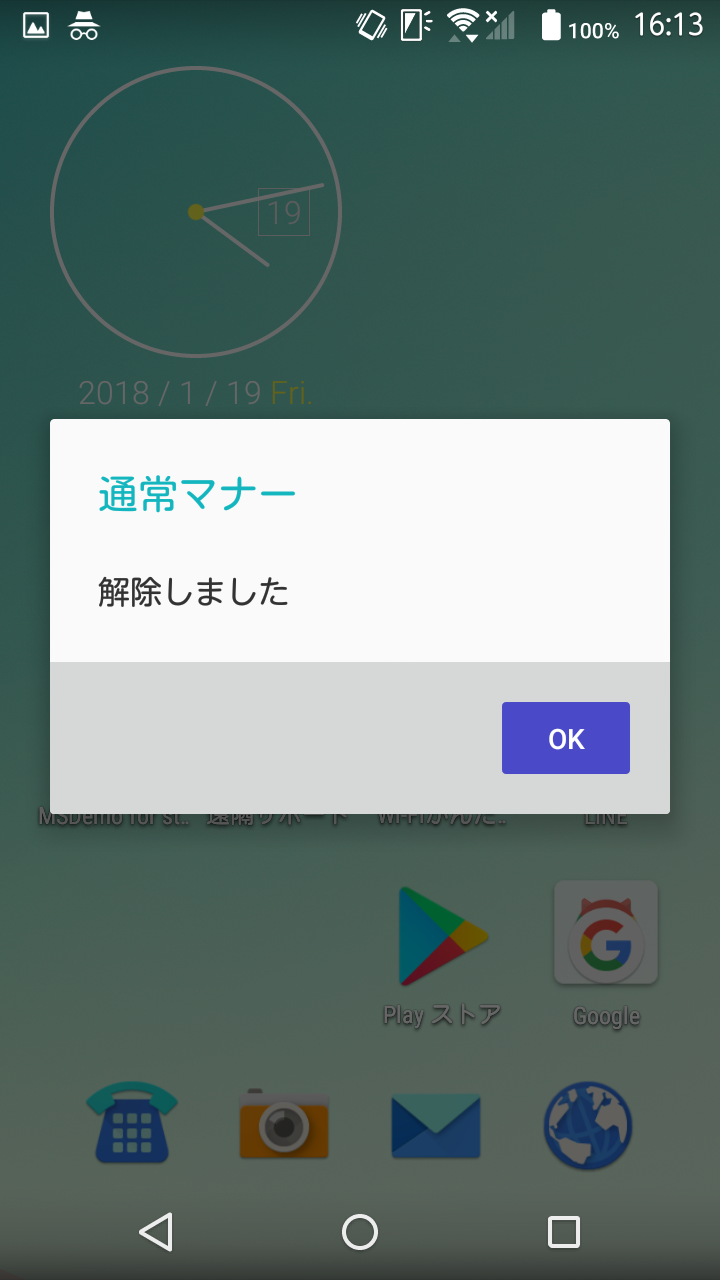This screenshot has width=720, height=1280.
Task: Return to the home screen
Action: coord(360,1232)
